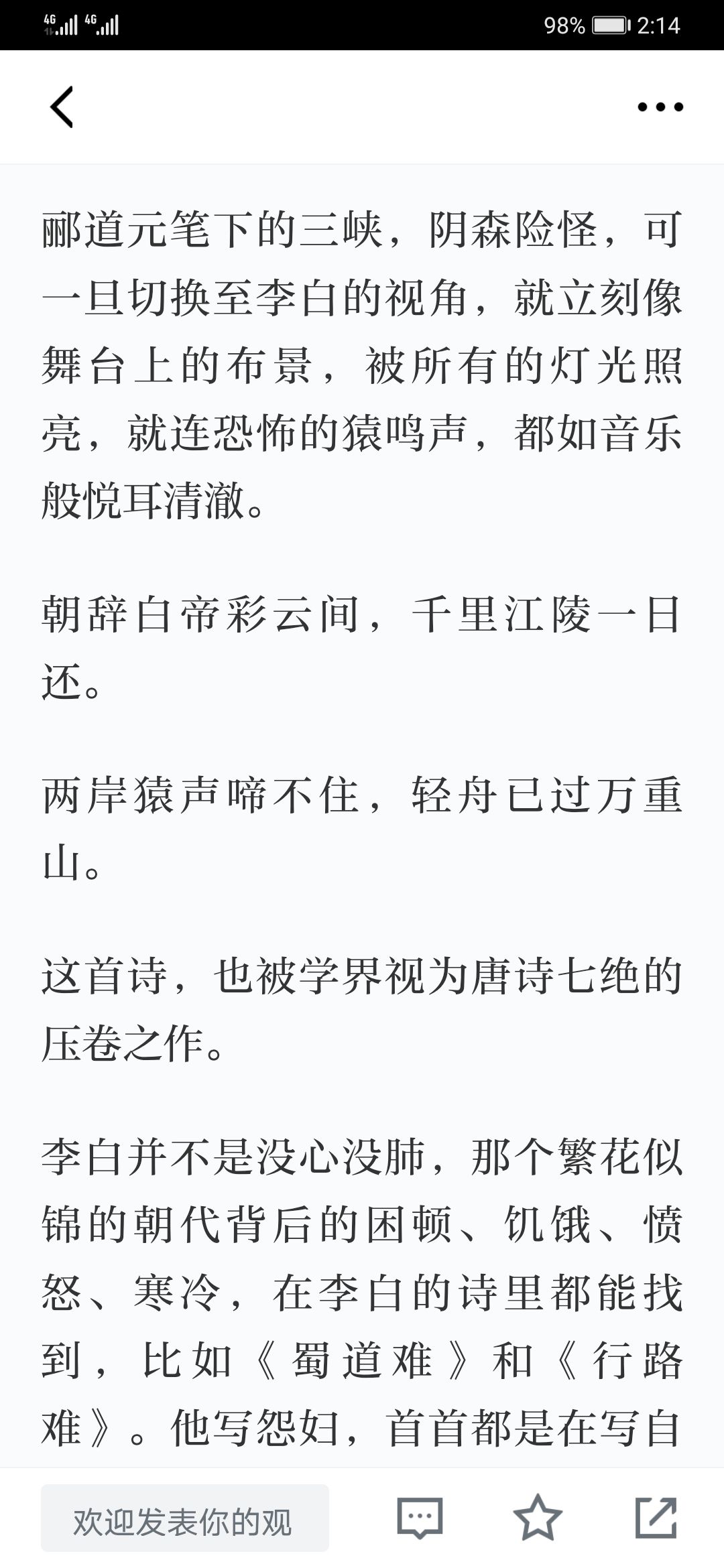Go back using the top-left arrow
The image size is (724, 1568).
tap(62, 107)
